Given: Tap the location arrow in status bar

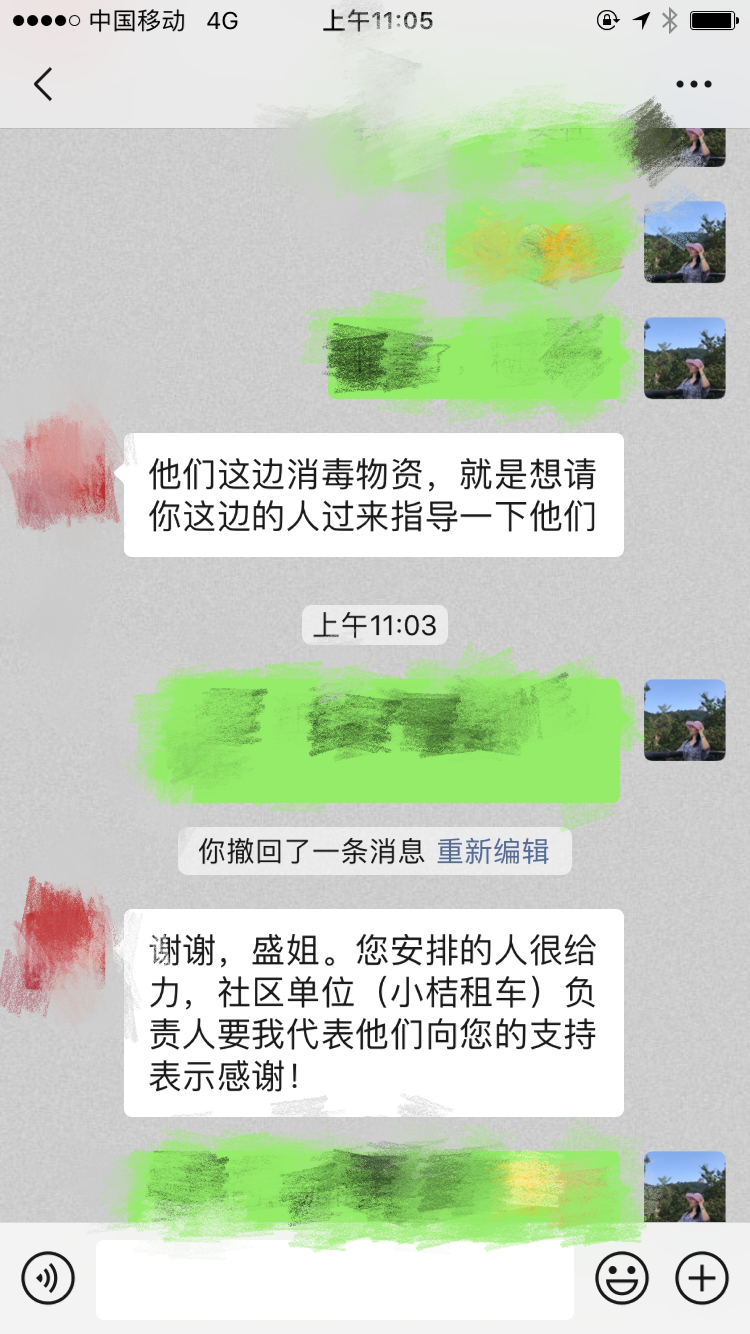Looking at the screenshot, I should 639,19.
